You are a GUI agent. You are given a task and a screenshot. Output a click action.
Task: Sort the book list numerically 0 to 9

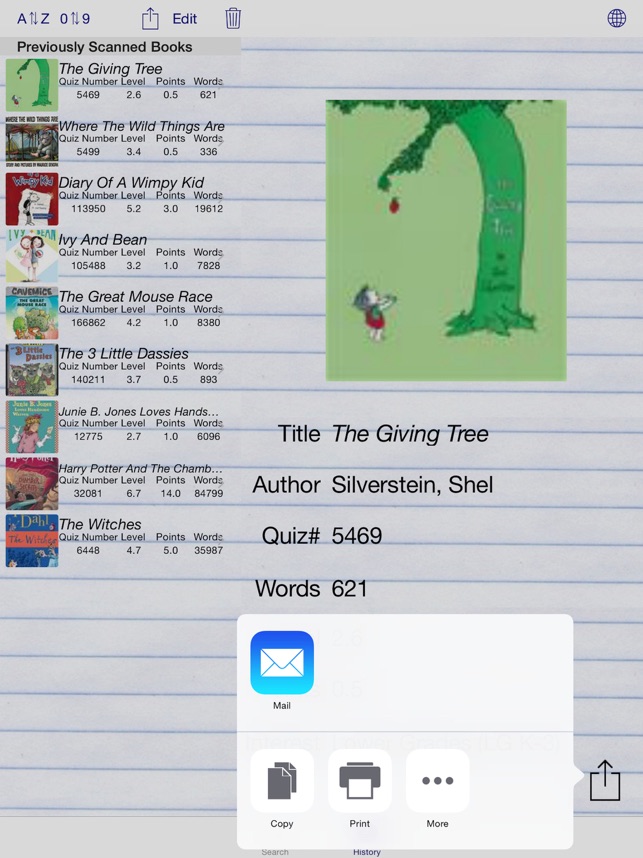pyautogui.click(x=75, y=18)
